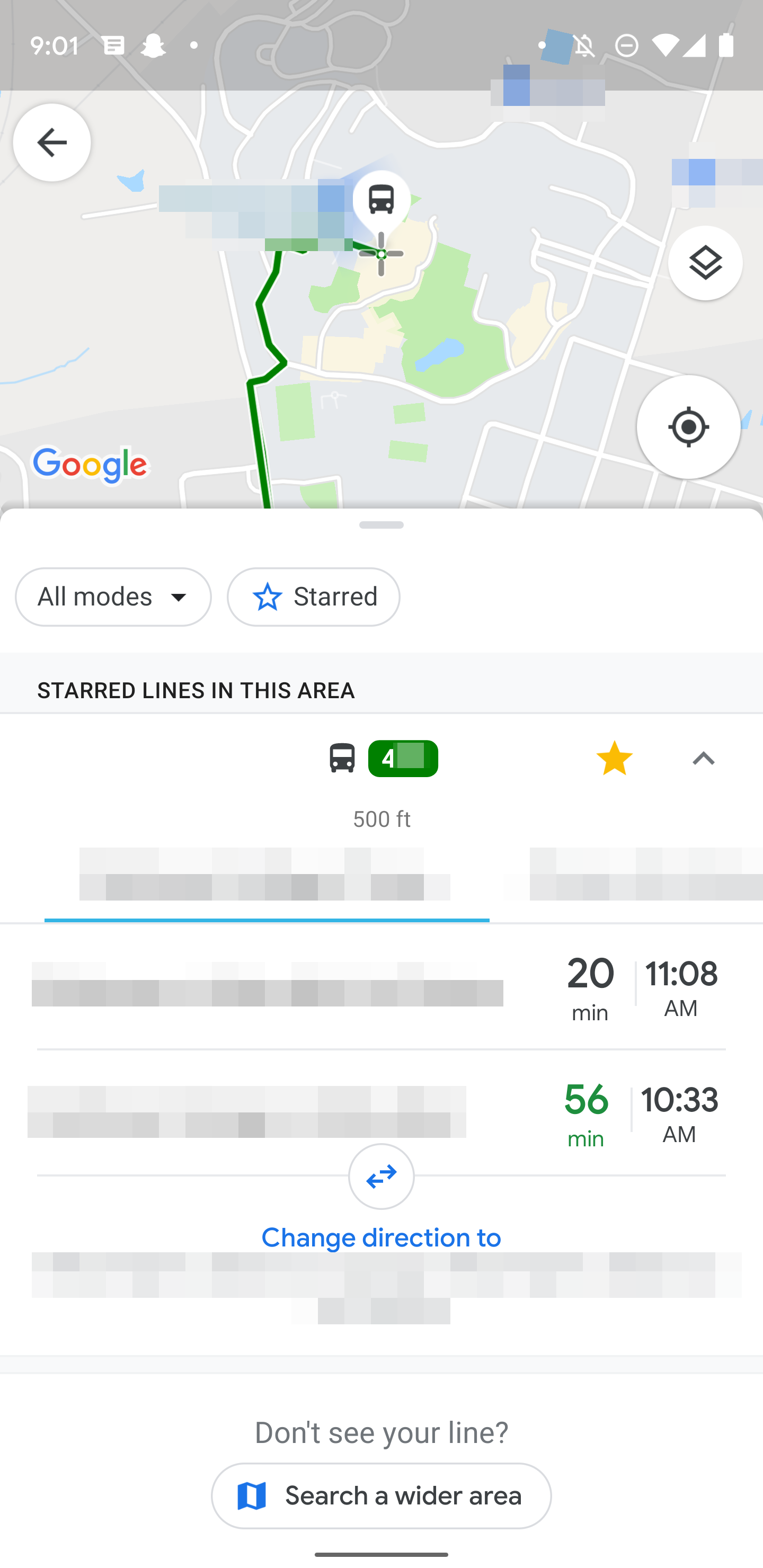Tap the bus icon next to route 4
763x1568 pixels.
click(342, 759)
